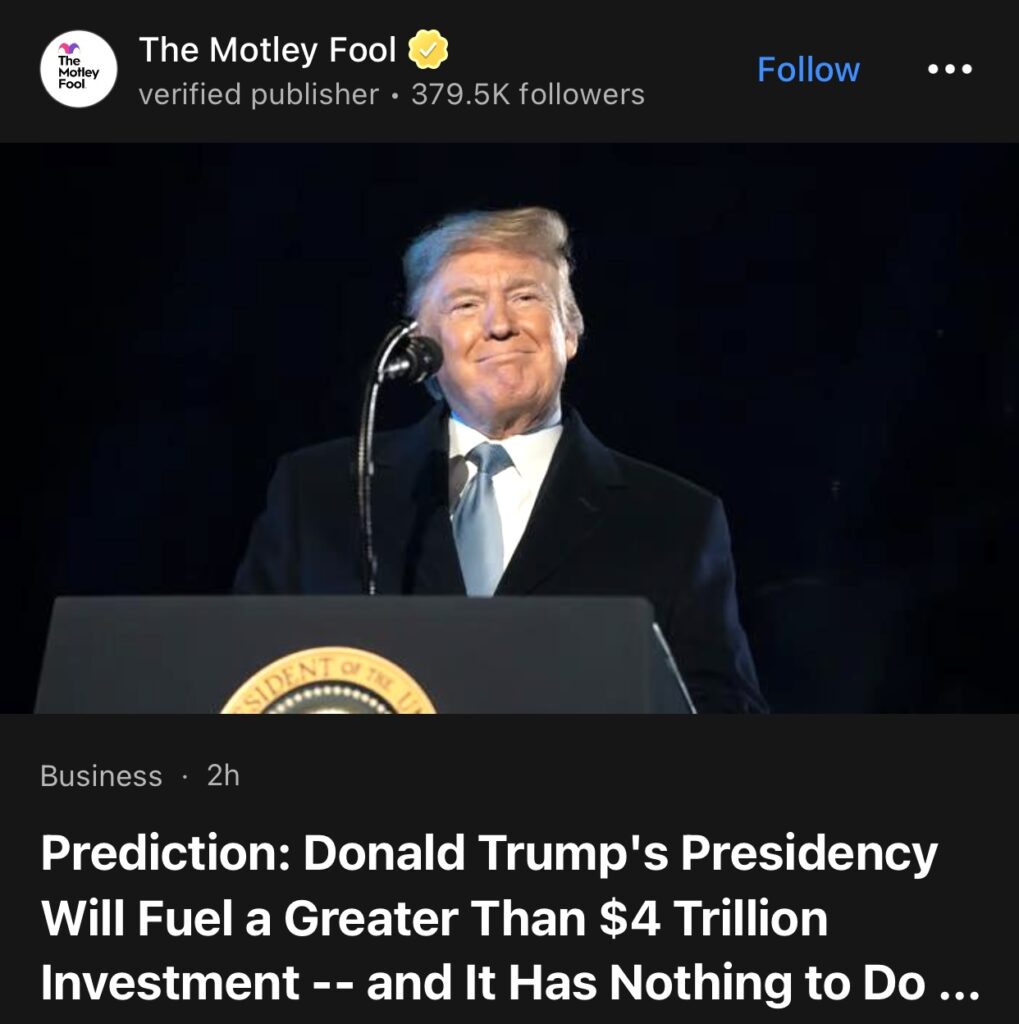1019x1024 pixels.
Task: Open the three-dot overflow menu
Action: coord(949,69)
